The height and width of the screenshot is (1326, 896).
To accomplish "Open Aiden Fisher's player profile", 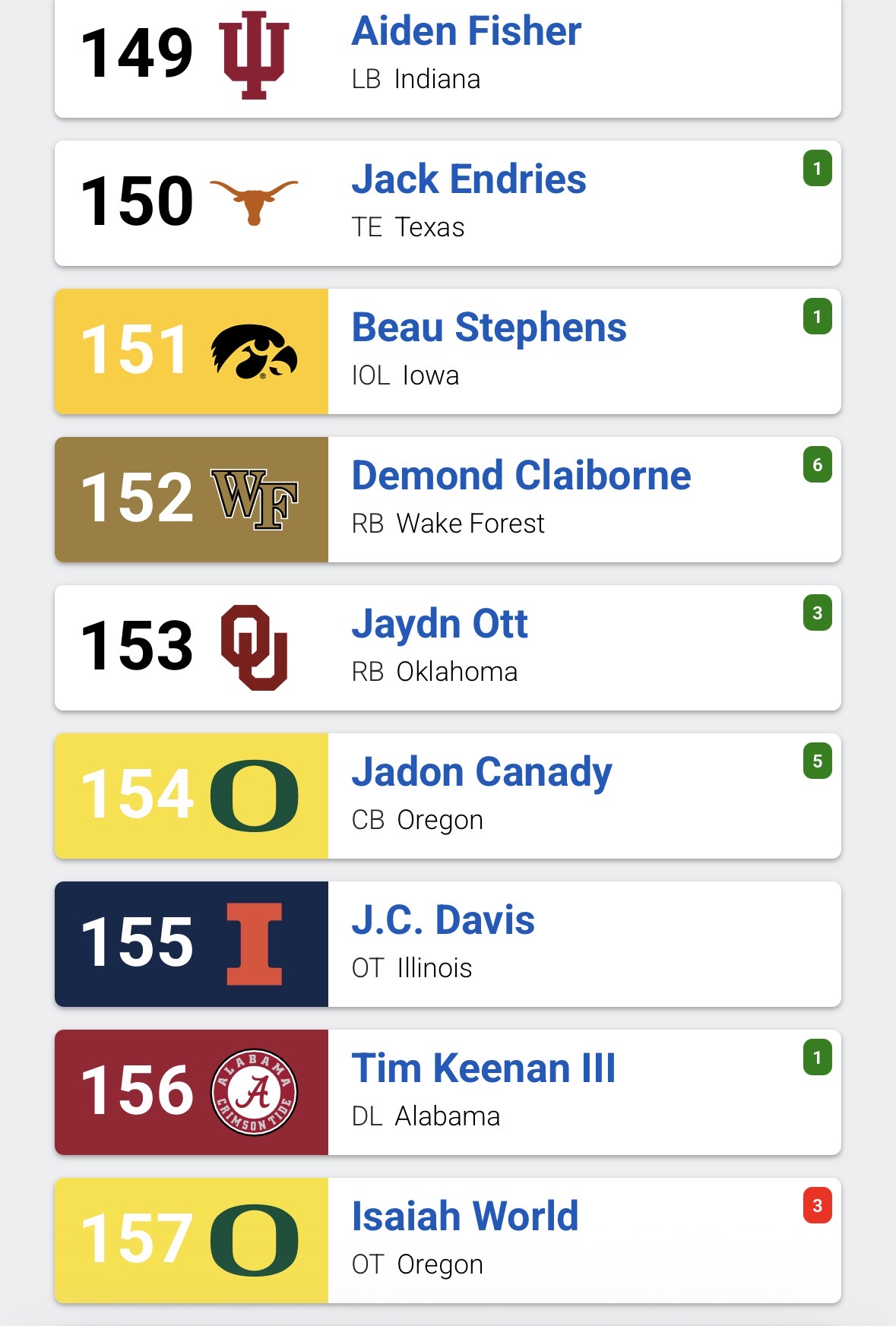I will pos(466,32).
